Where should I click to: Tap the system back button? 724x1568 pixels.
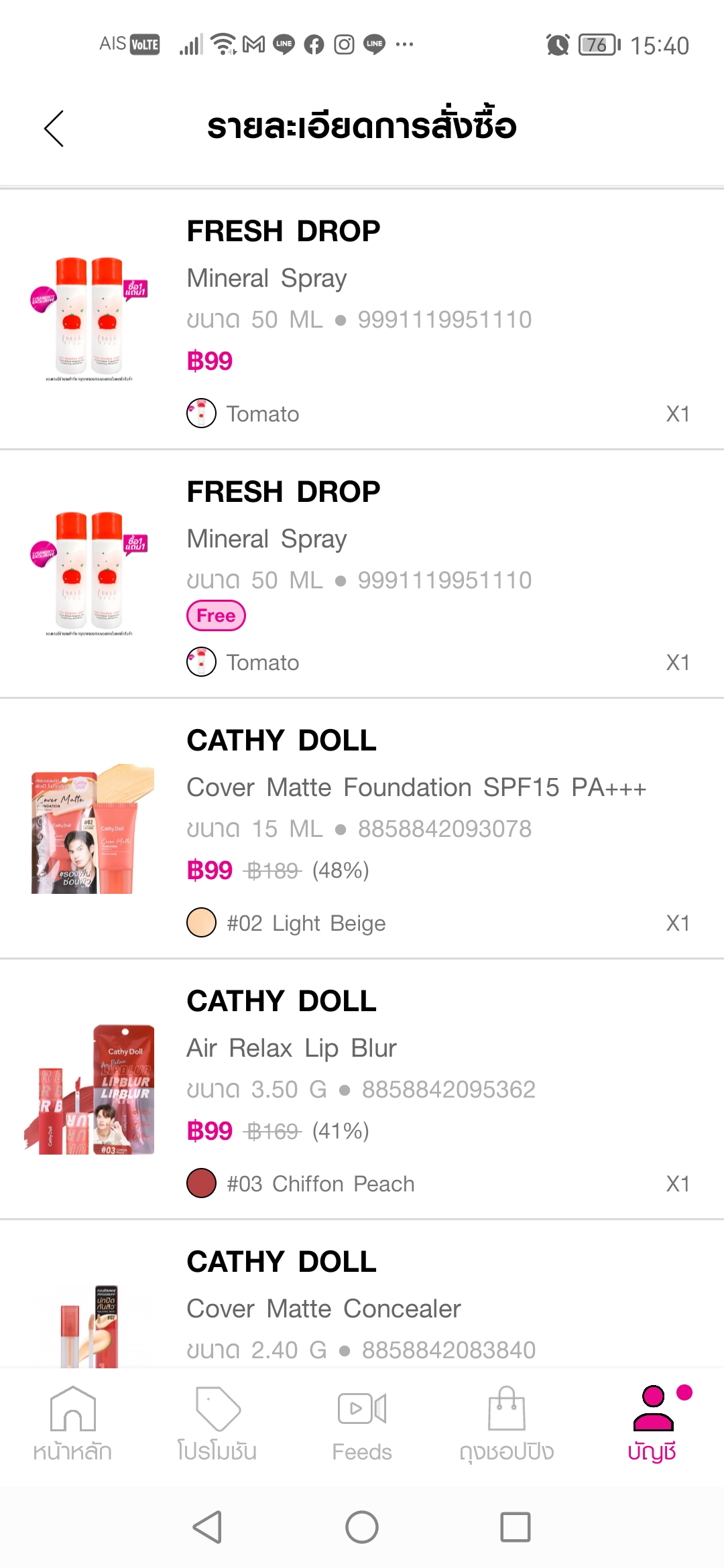(207, 1527)
